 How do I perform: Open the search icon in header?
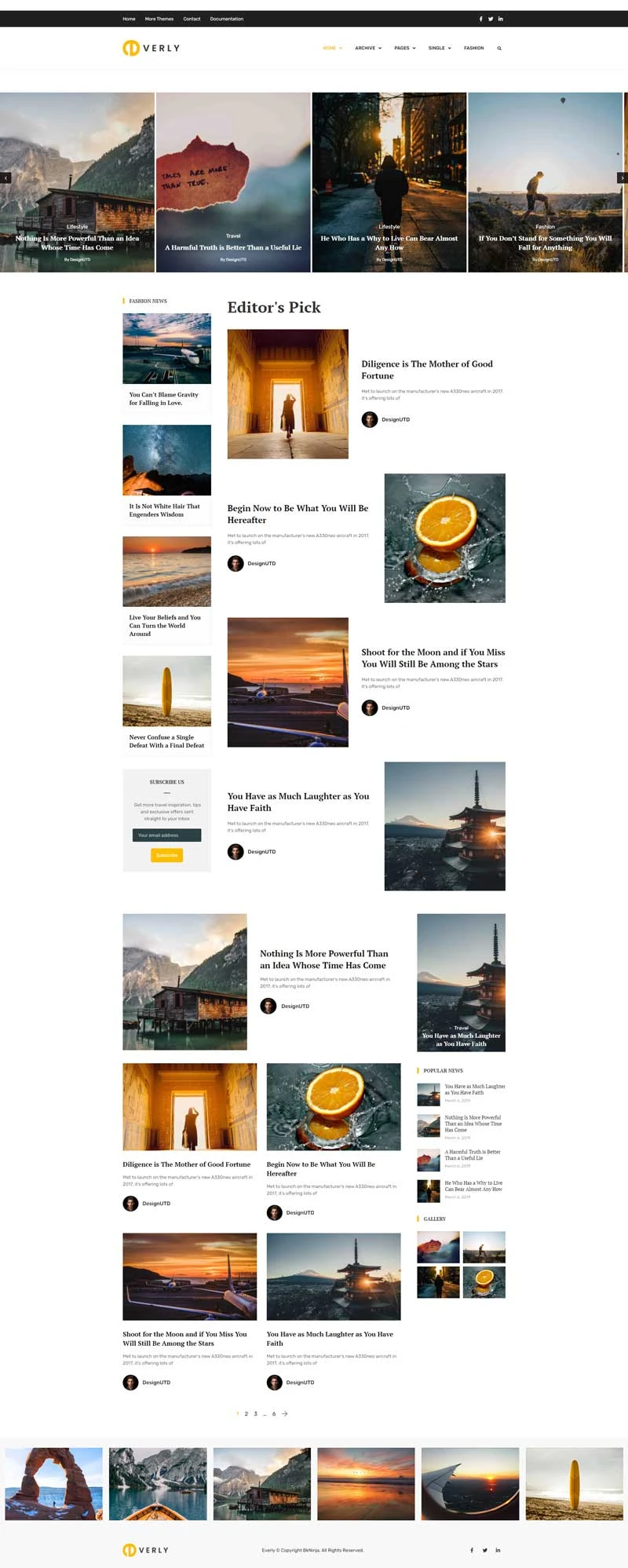click(x=499, y=48)
